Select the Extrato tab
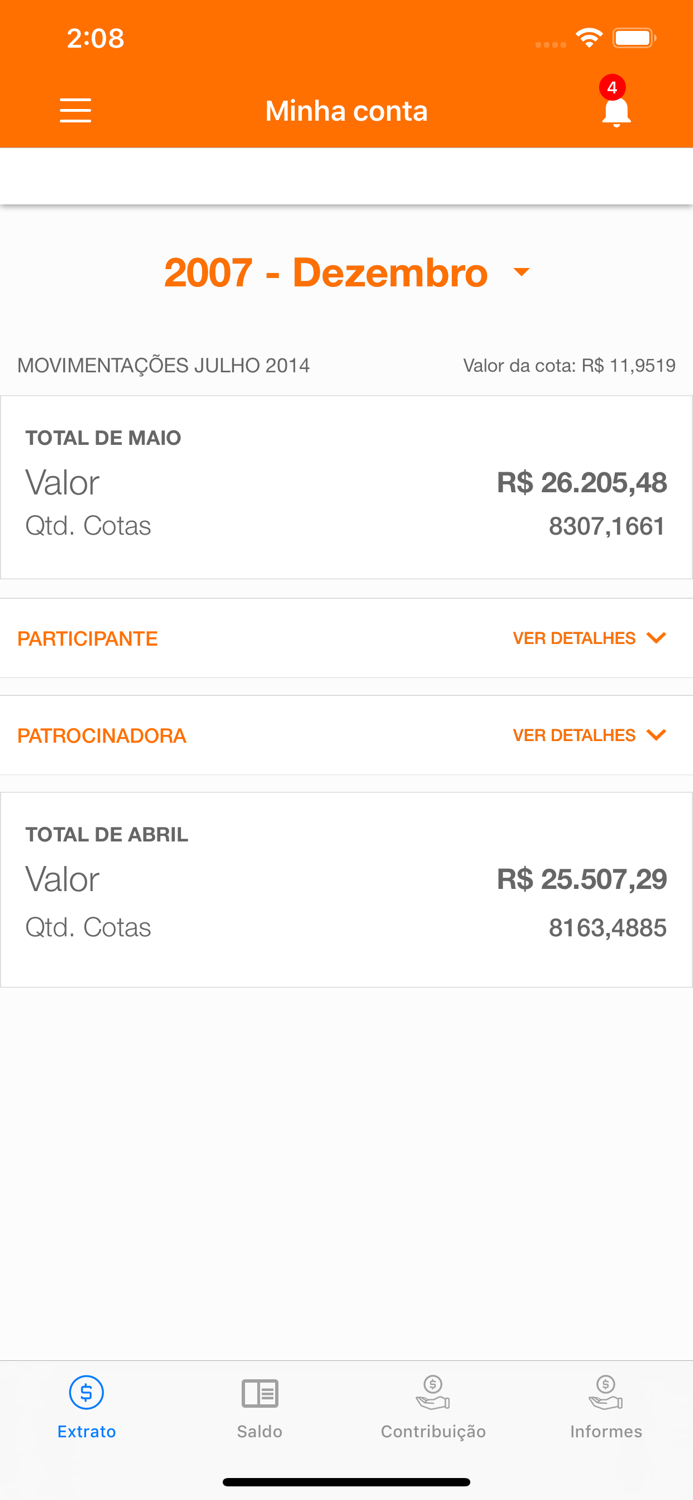The width and height of the screenshot is (693, 1500). (x=87, y=1406)
